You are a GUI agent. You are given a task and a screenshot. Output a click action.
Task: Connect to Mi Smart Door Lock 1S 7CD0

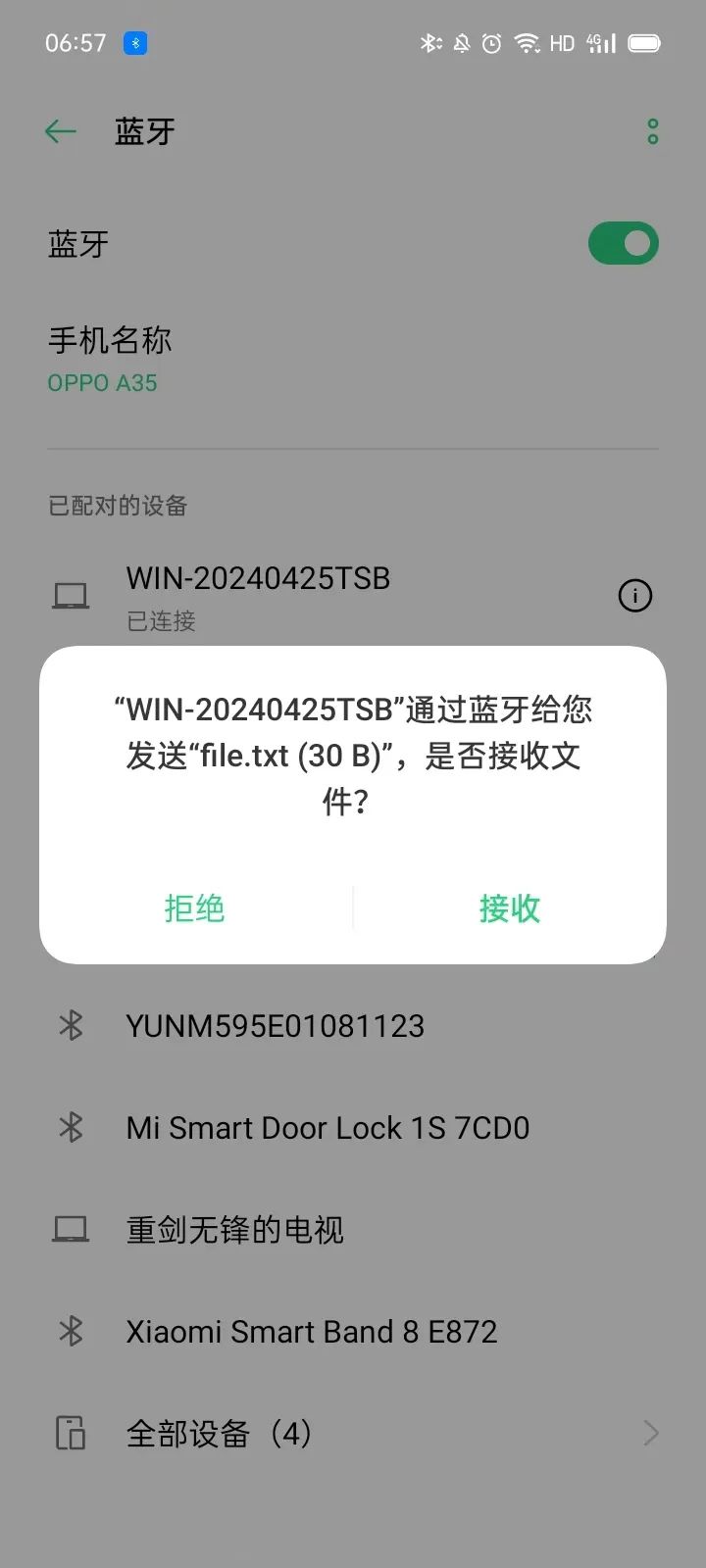click(328, 1128)
